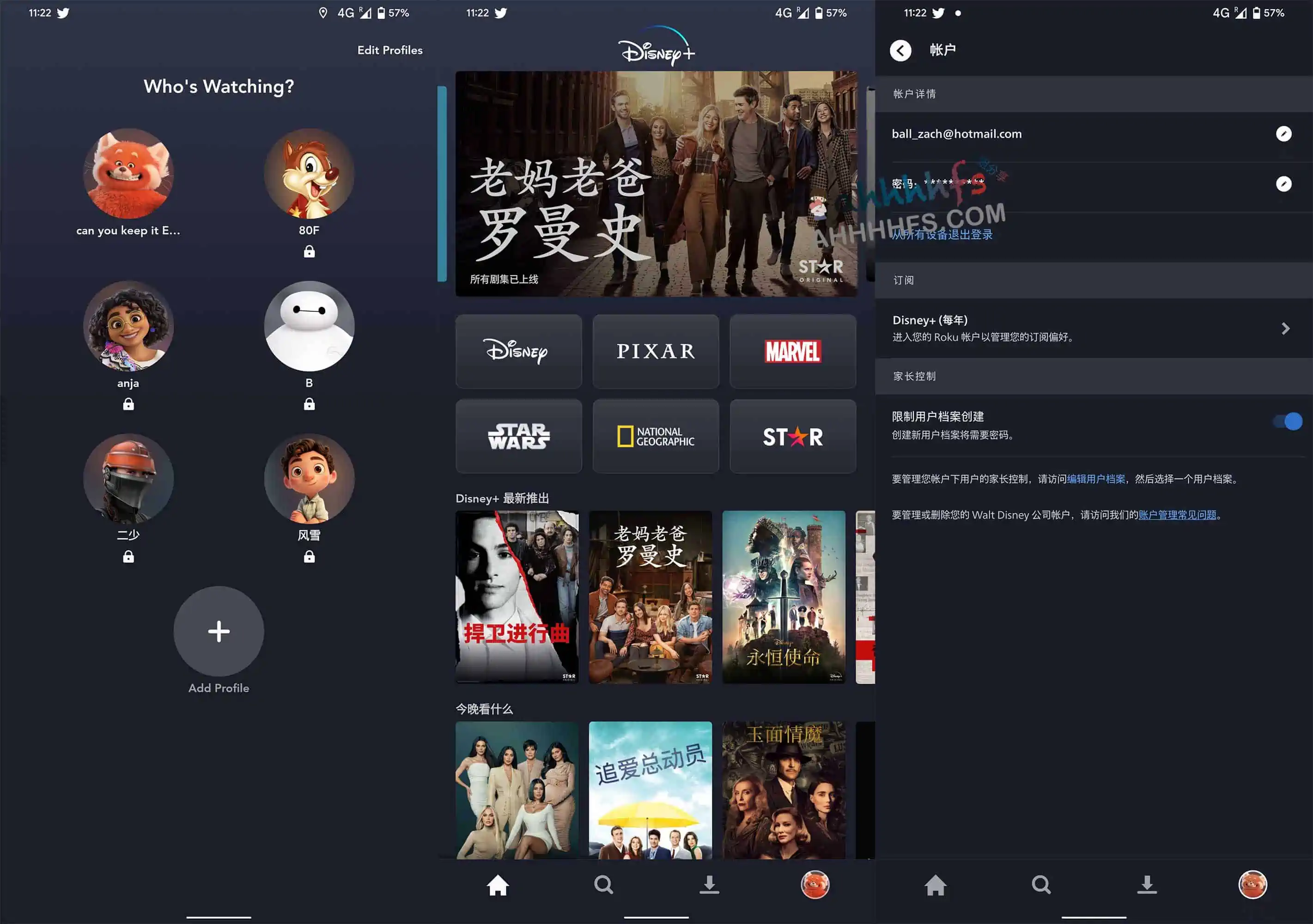Go back from the 帐户 screen
1313x924 pixels.
coord(900,50)
